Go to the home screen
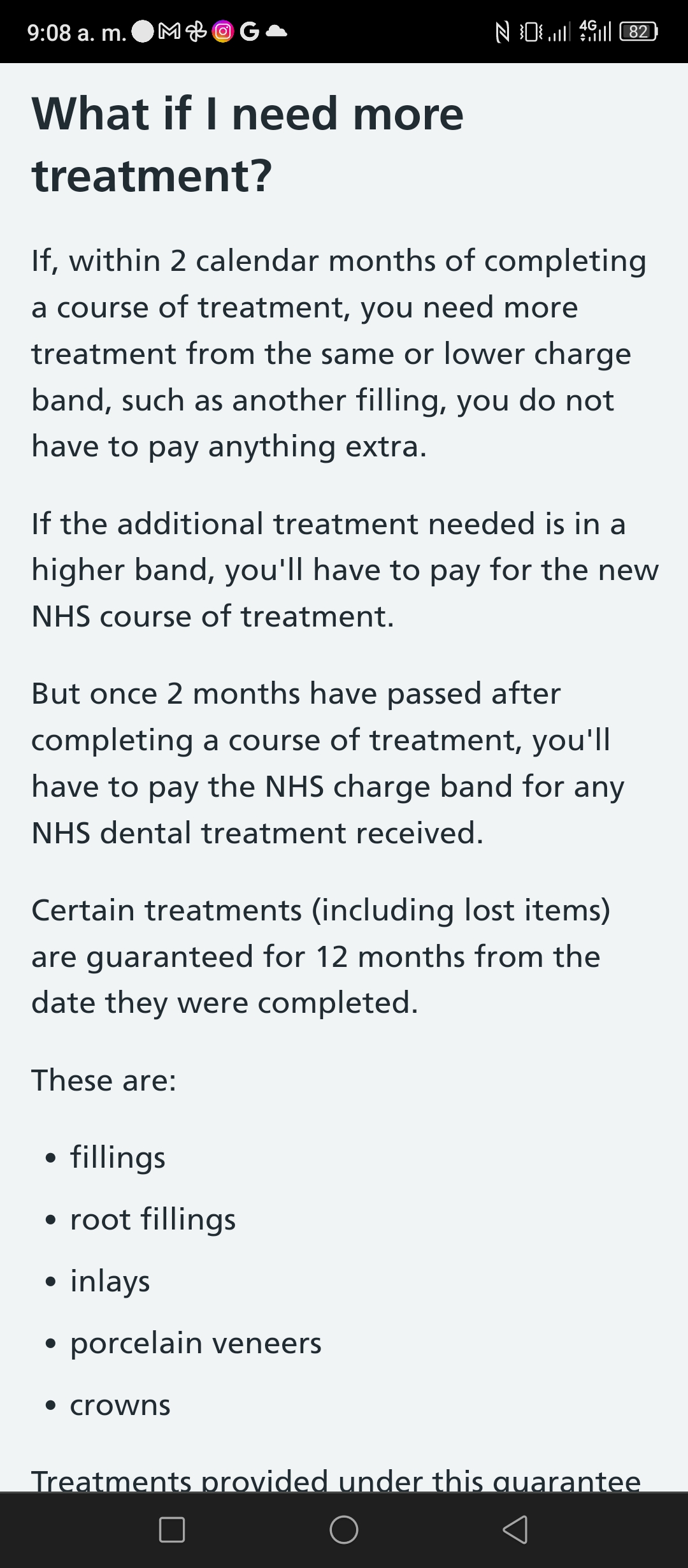Image resolution: width=688 pixels, height=1568 pixels. 344,1529
